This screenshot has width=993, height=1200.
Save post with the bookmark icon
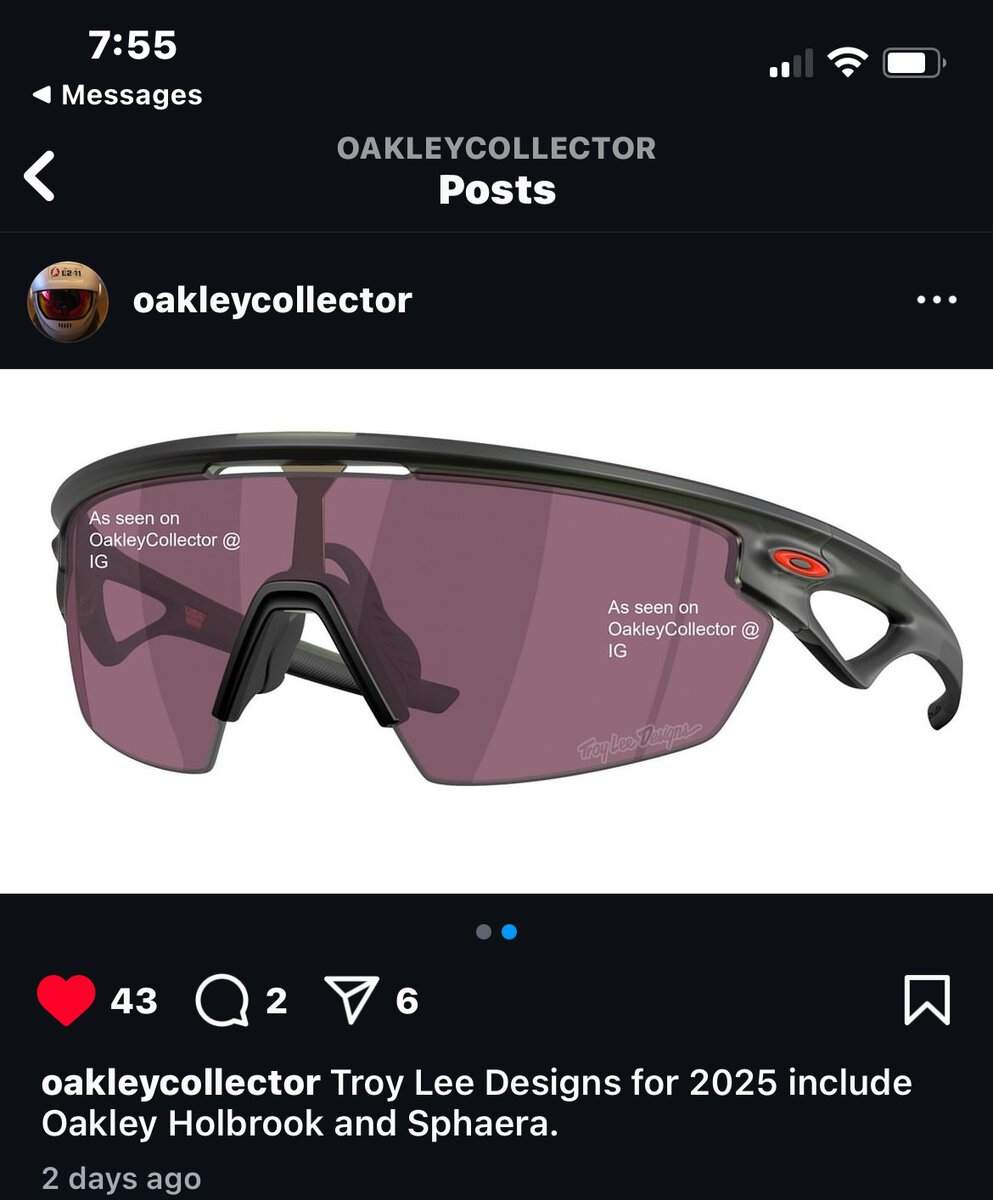pyautogui.click(x=926, y=1000)
